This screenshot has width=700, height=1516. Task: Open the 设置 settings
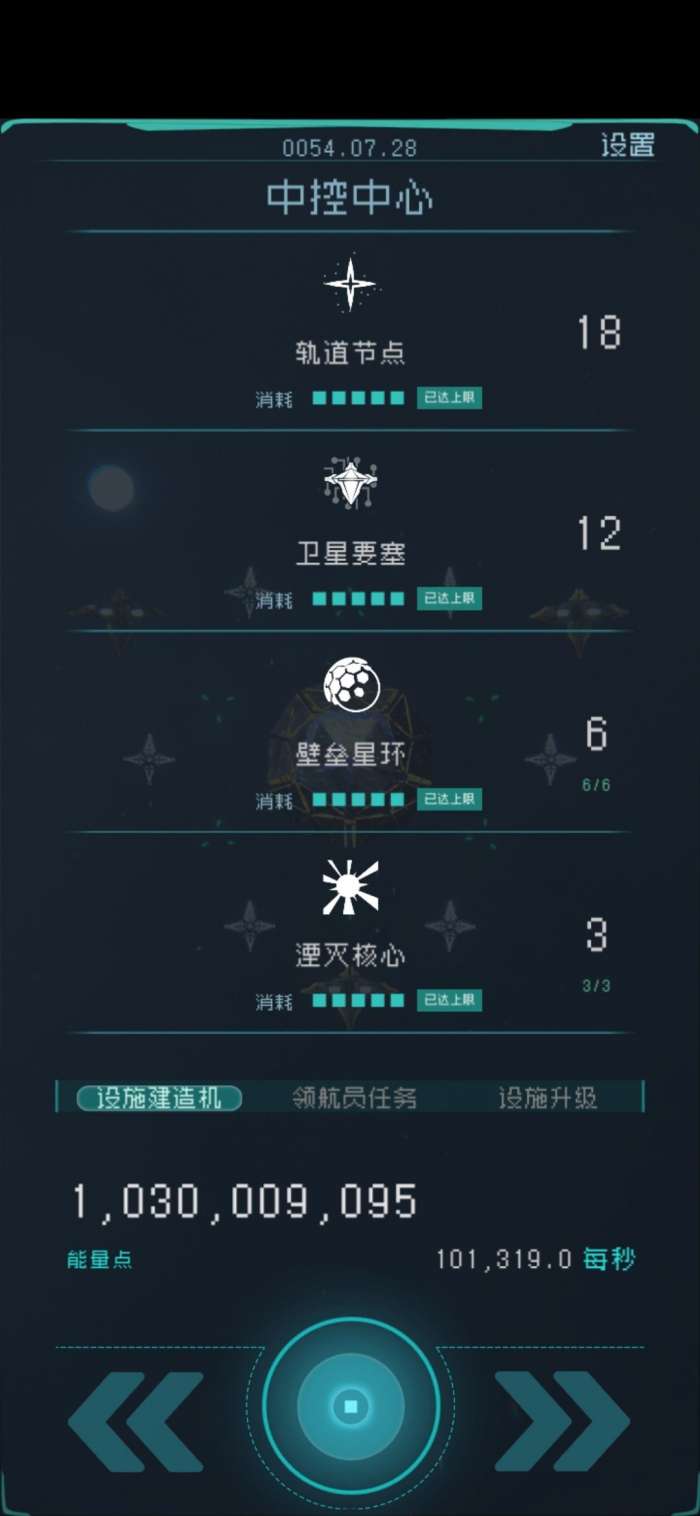(x=627, y=145)
